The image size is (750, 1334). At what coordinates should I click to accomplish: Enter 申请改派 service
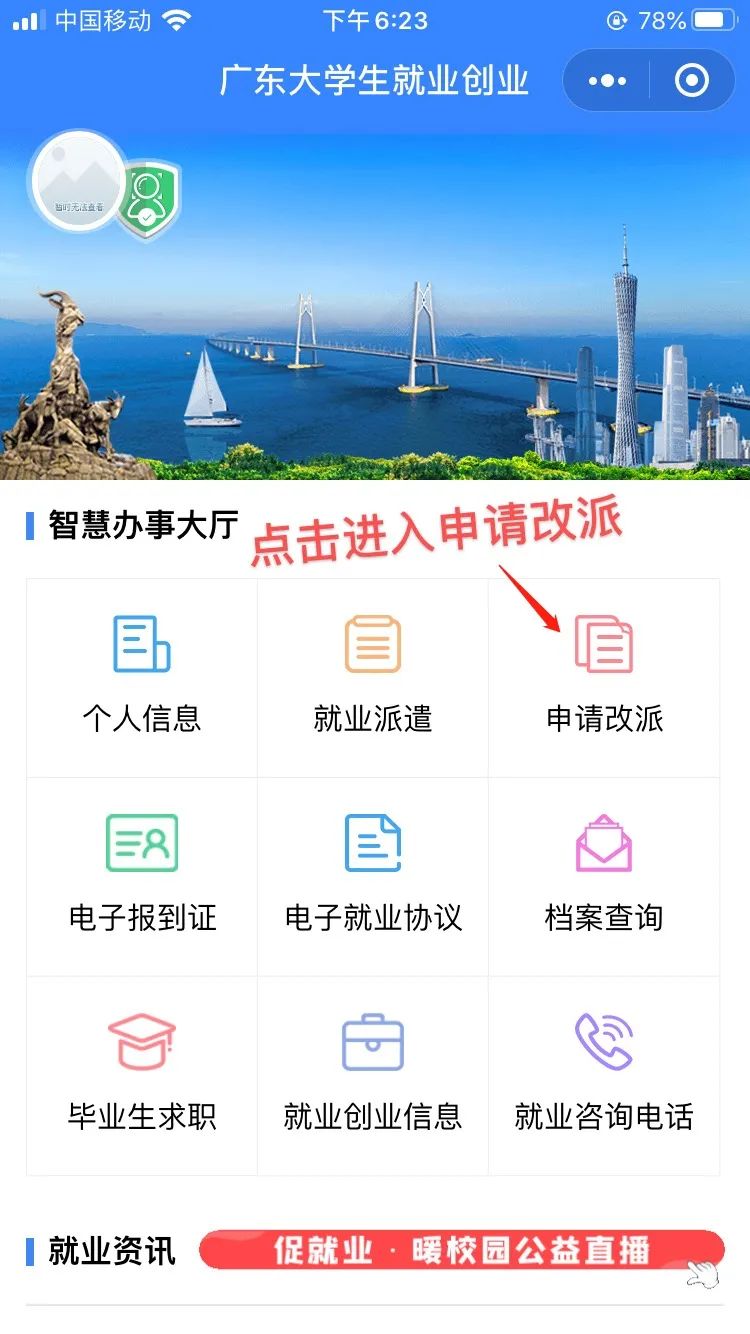604,676
